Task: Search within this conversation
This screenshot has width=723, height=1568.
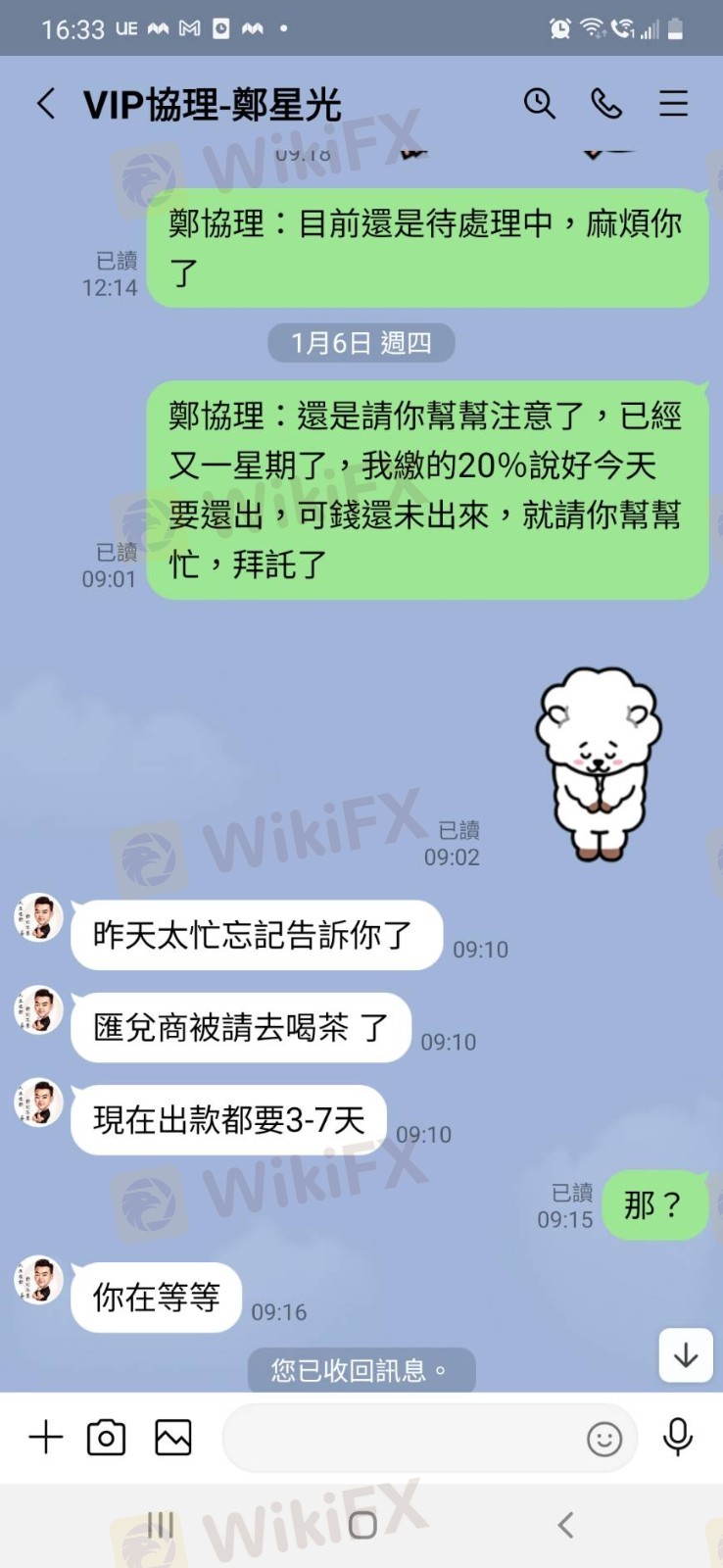Action: (539, 104)
